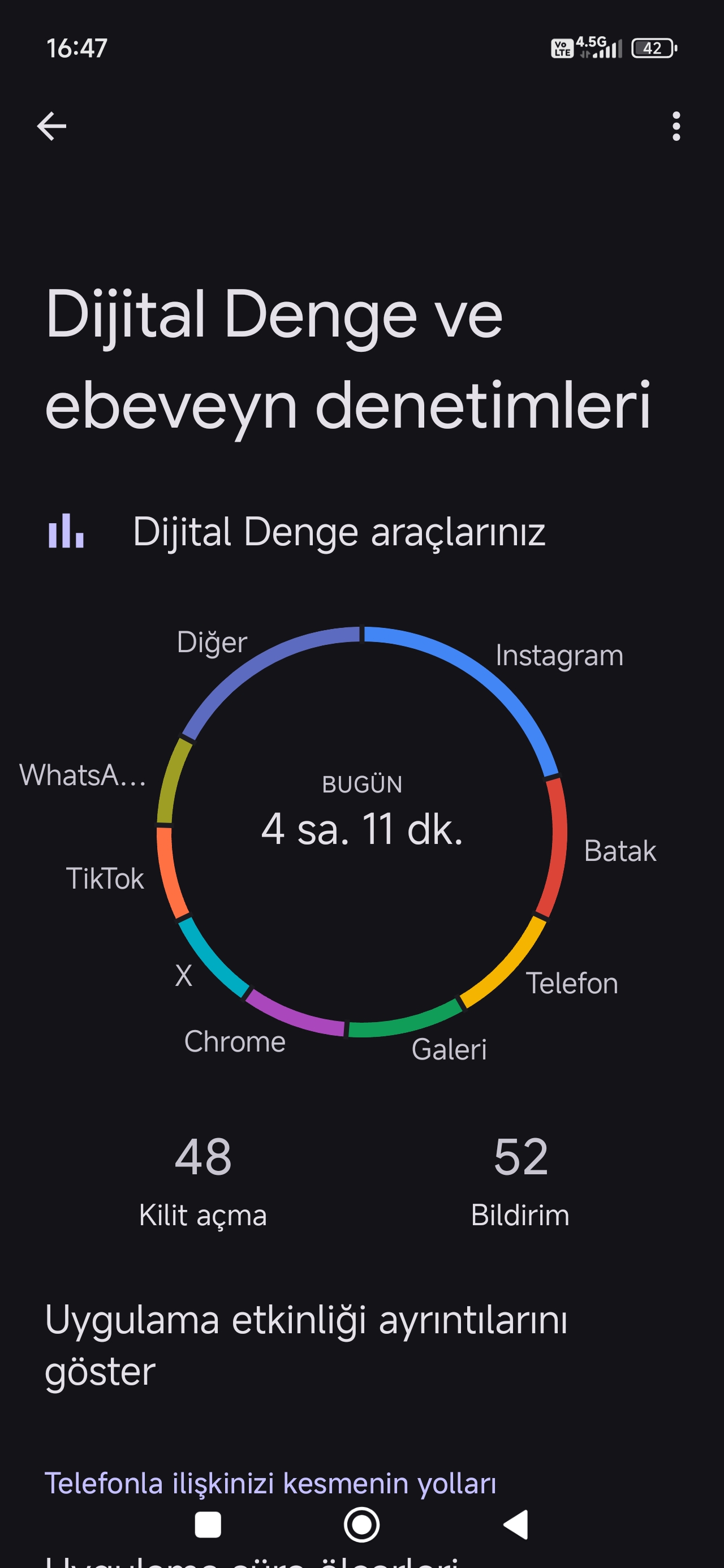Go back using the top arrow
724x1568 pixels.
[x=52, y=126]
